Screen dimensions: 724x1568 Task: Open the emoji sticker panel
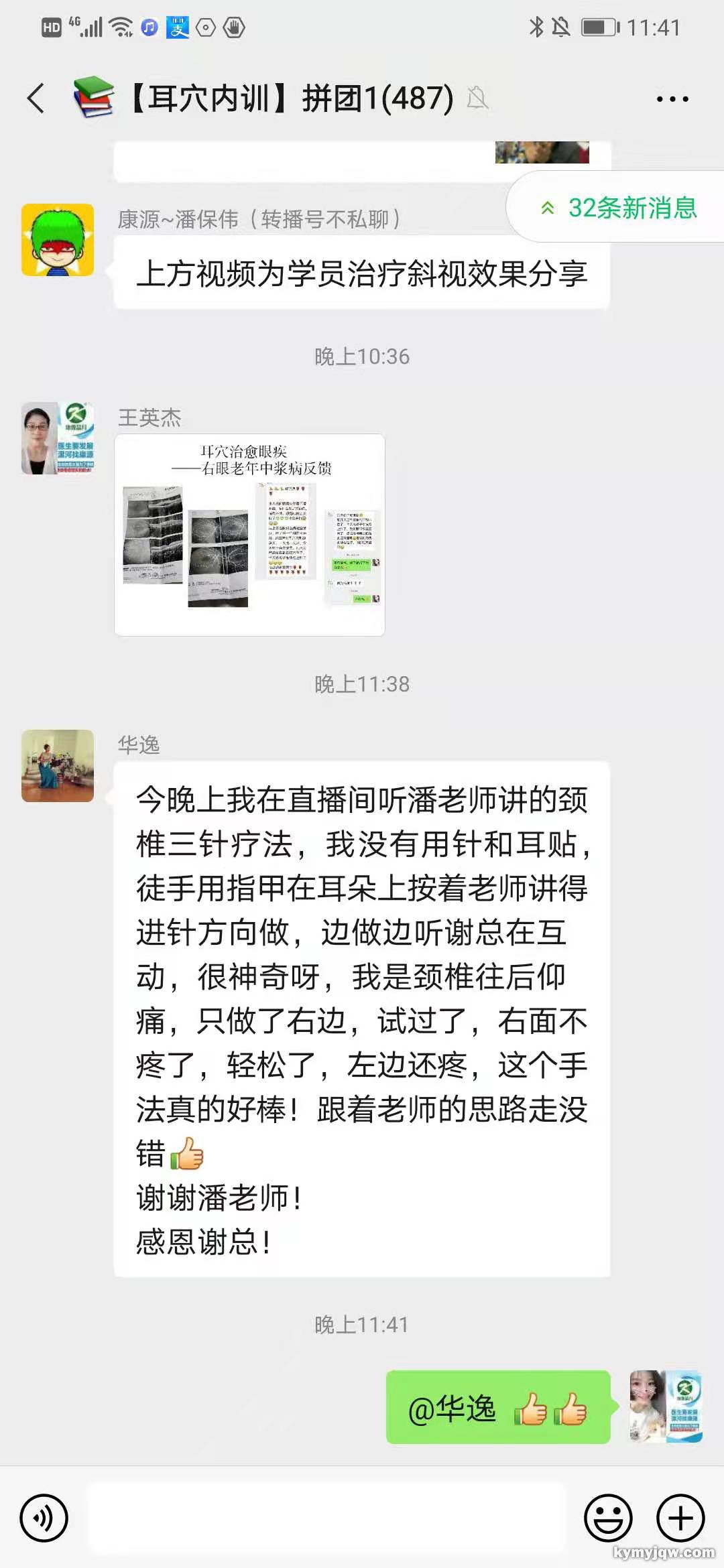608,1518
